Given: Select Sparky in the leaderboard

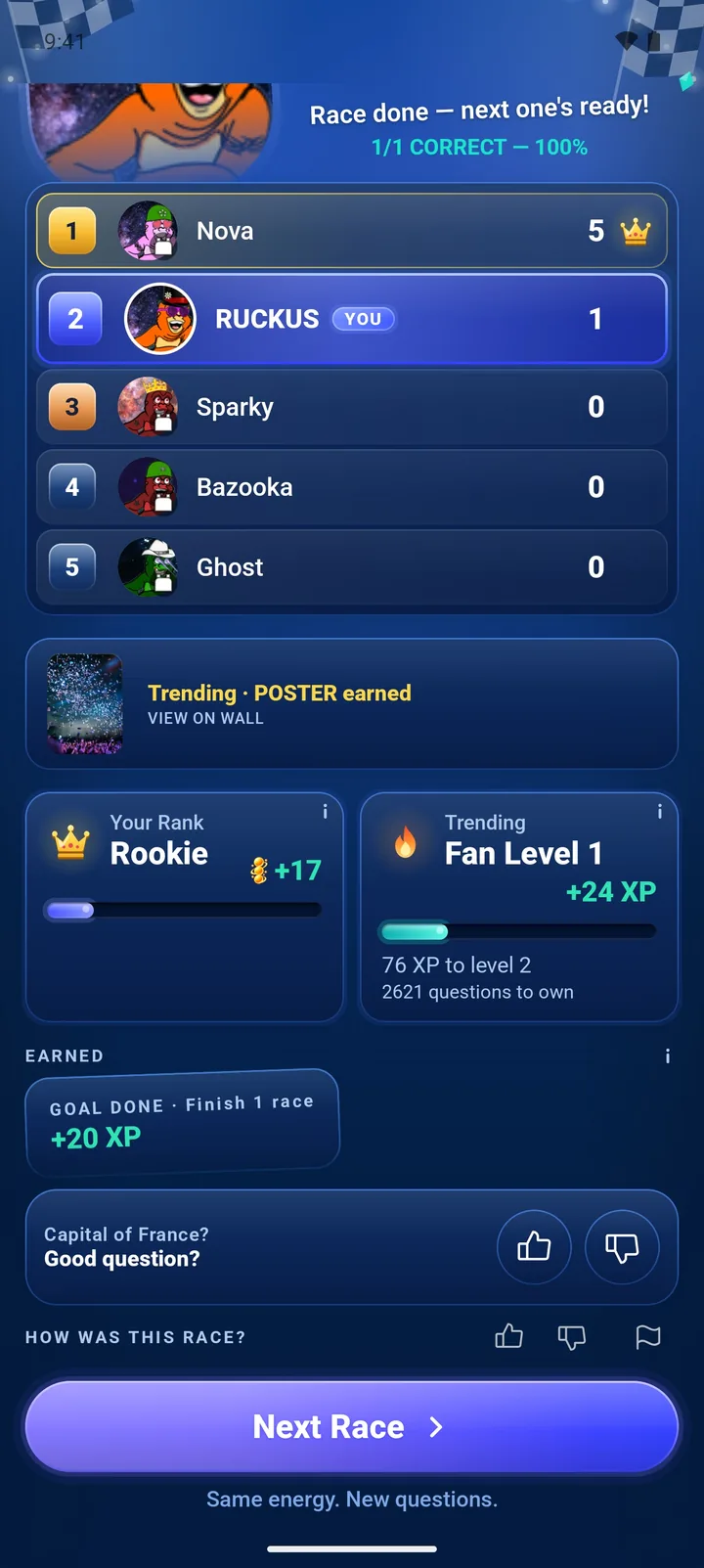Looking at the screenshot, I should [352, 407].
